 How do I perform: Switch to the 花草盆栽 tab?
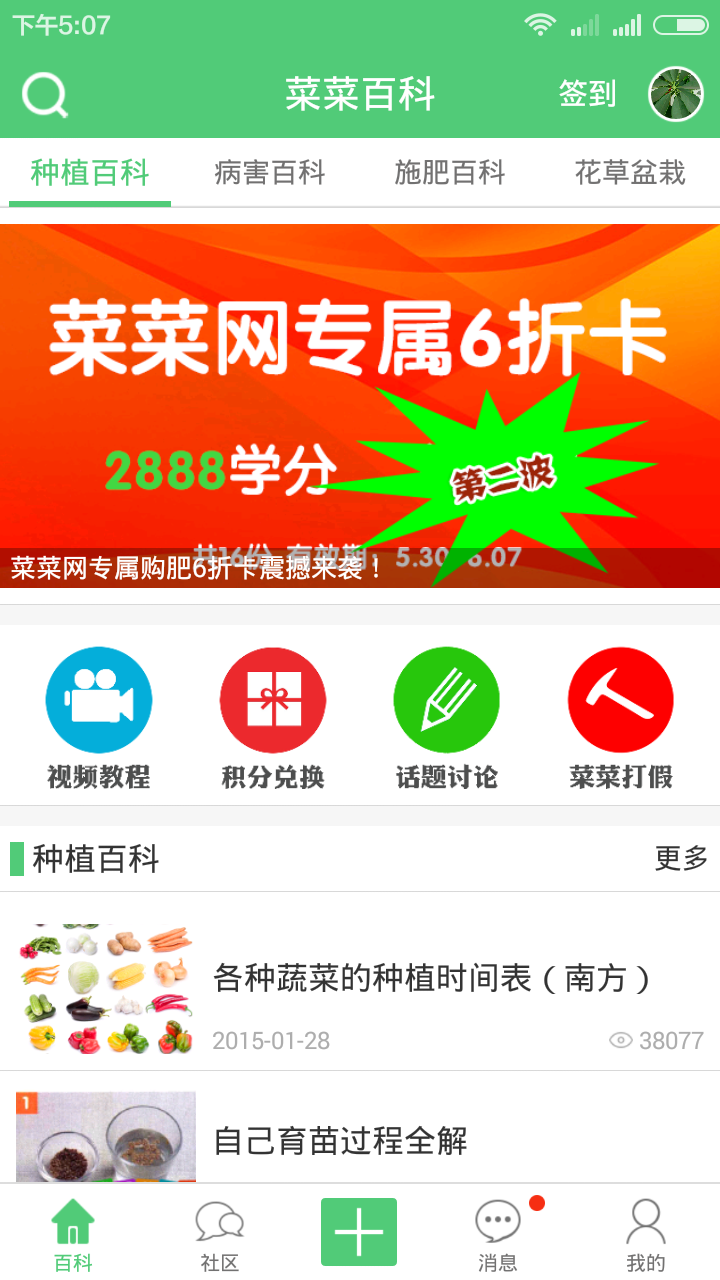630,173
